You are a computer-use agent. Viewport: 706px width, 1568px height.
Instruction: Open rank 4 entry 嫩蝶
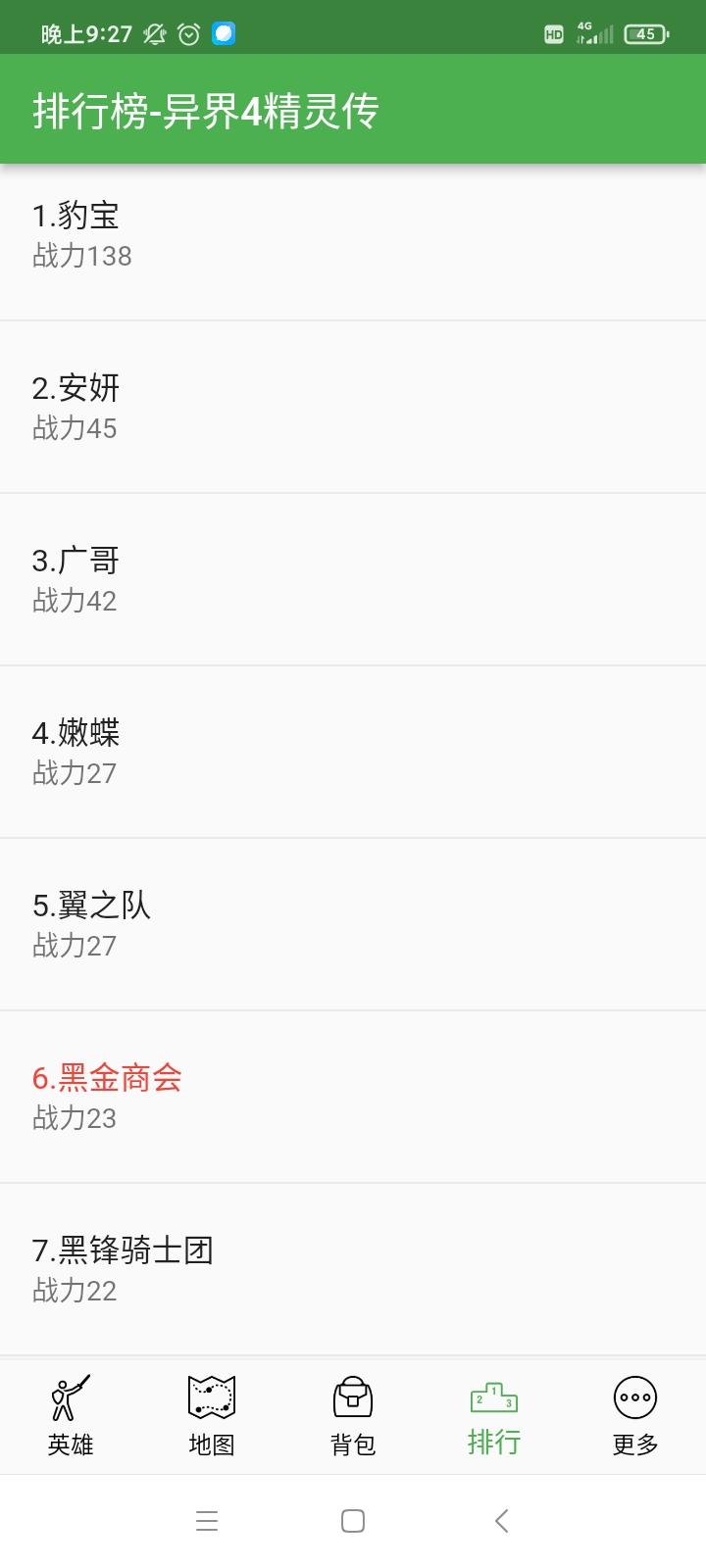[x=353, y=753]
